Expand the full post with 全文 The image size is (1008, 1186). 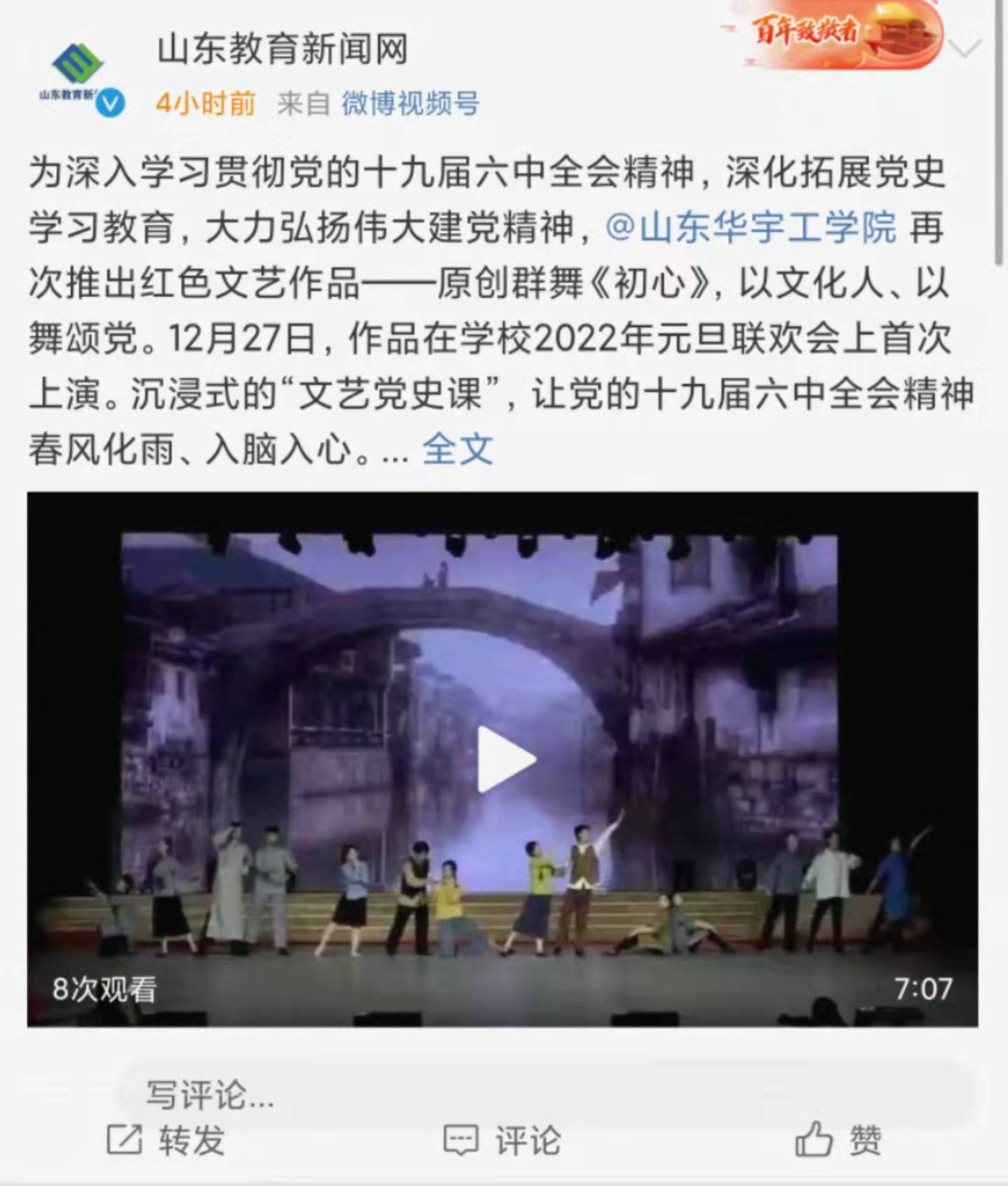[x=457, y=449]
